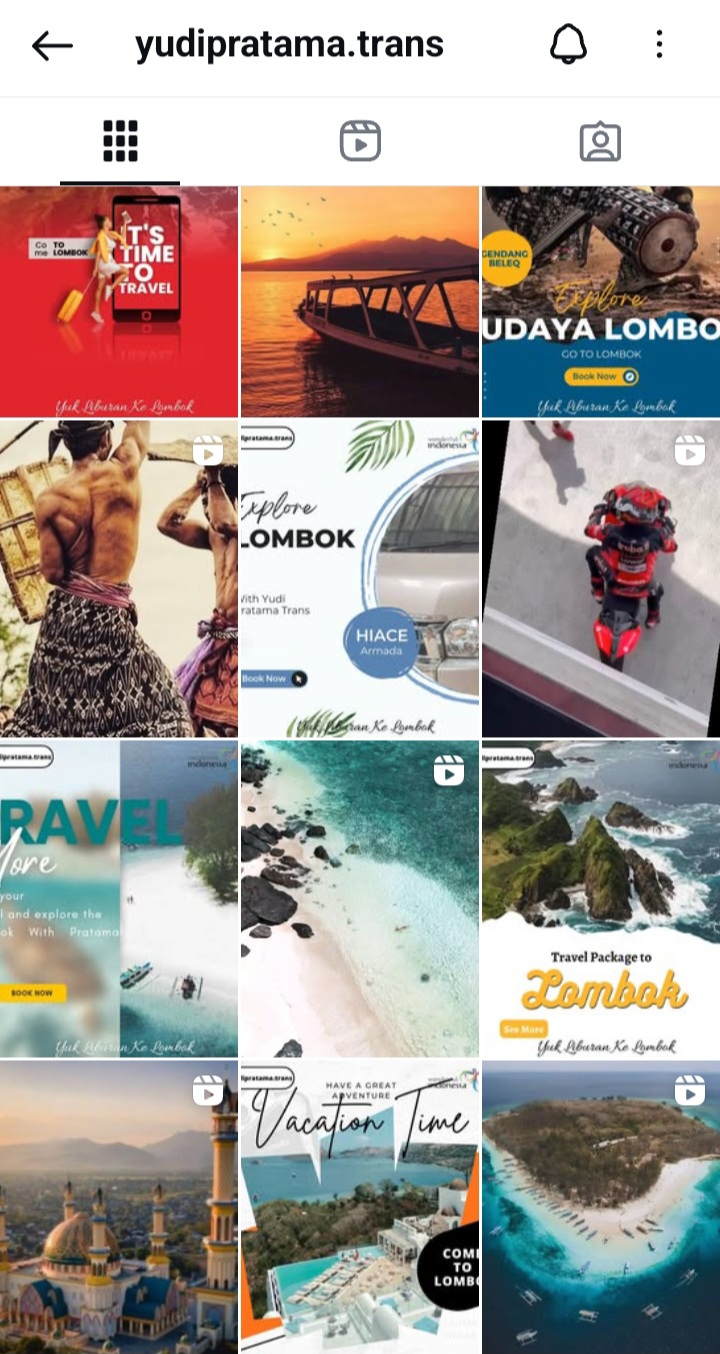Open the "Travel Package to Lombok" post
Screen dimensions: 720x1354
(x=601, y=899)
